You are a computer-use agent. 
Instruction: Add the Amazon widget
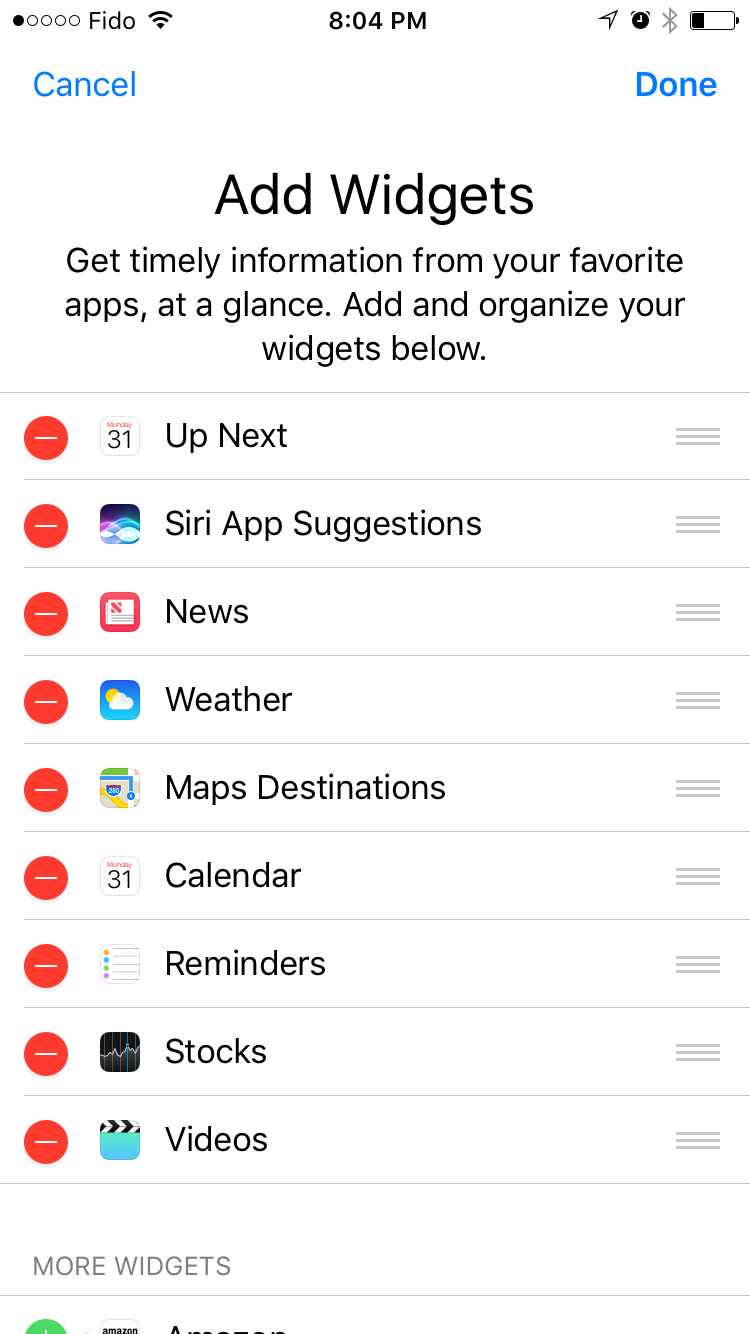[x=46, y=1326]
